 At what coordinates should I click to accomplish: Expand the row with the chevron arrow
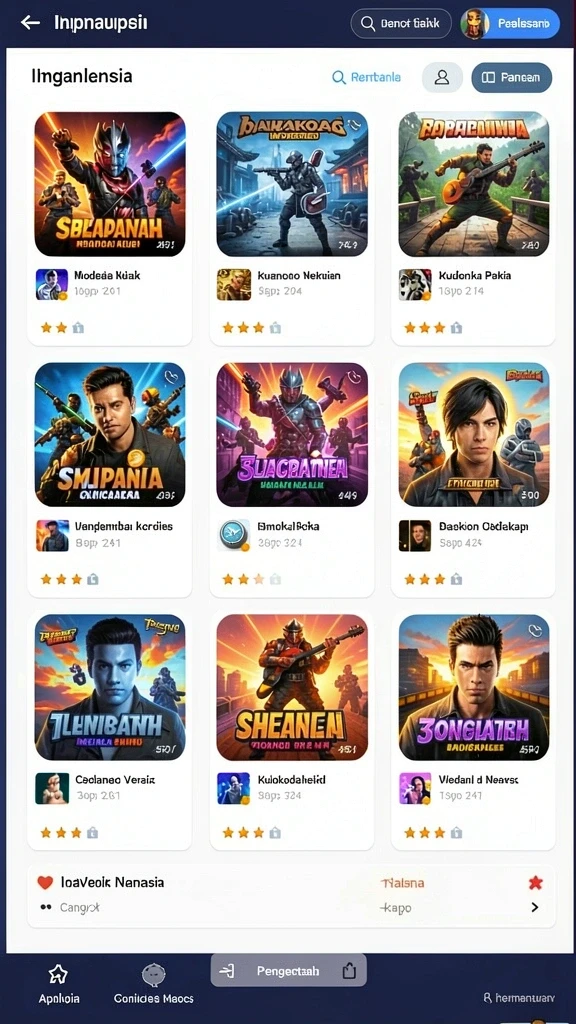(x=535, y=907)
